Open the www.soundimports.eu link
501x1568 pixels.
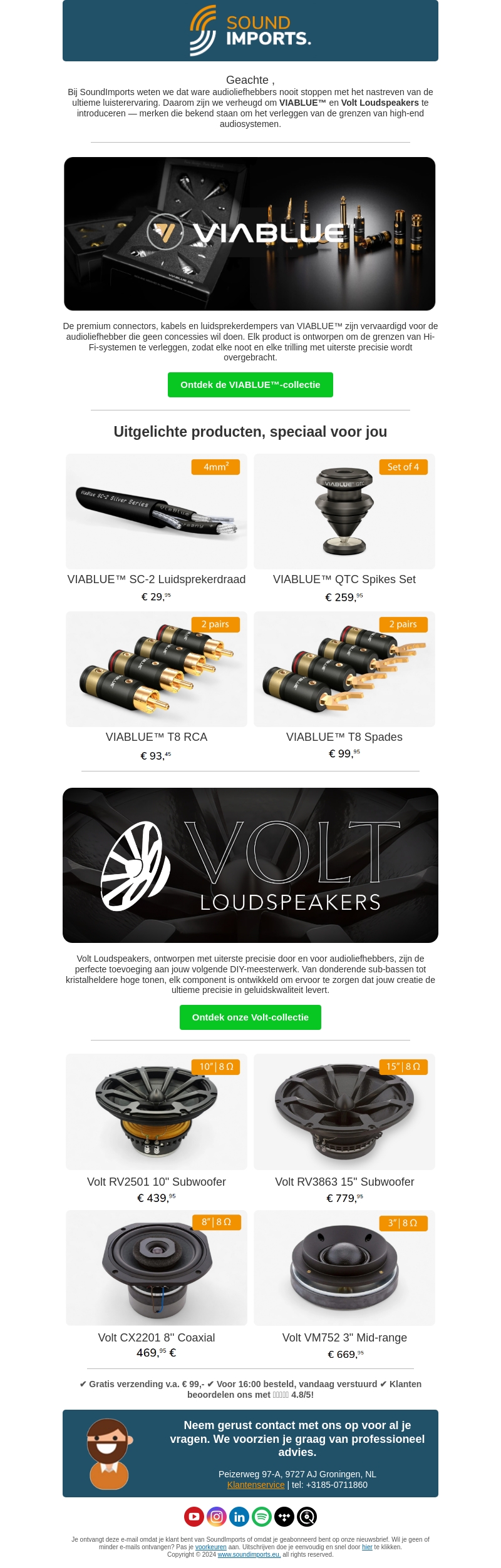249,1555
